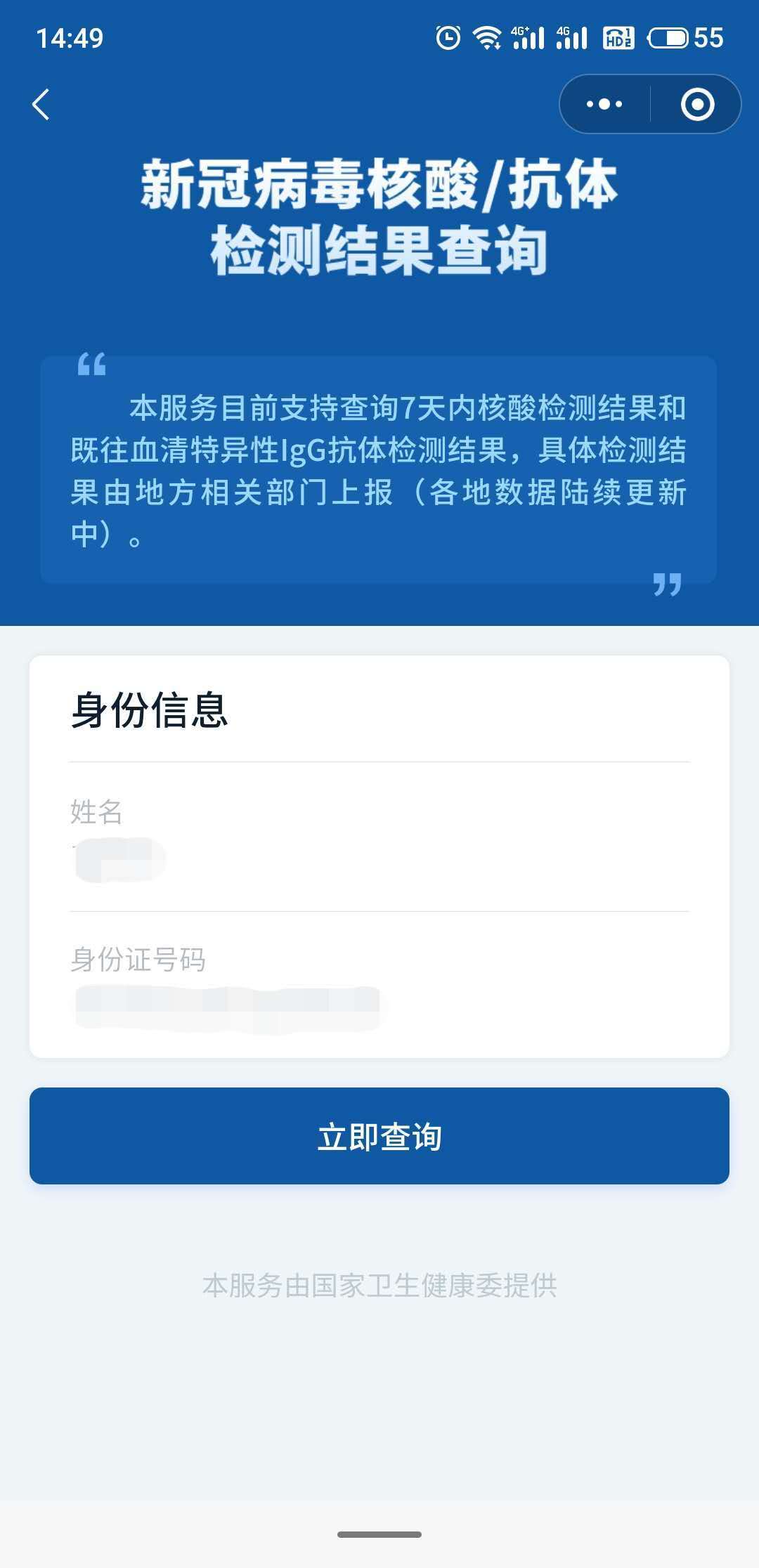Select the 身份证号码 ID number field
Screen dimensions: 759x1568
click(x=379, y=1007)
